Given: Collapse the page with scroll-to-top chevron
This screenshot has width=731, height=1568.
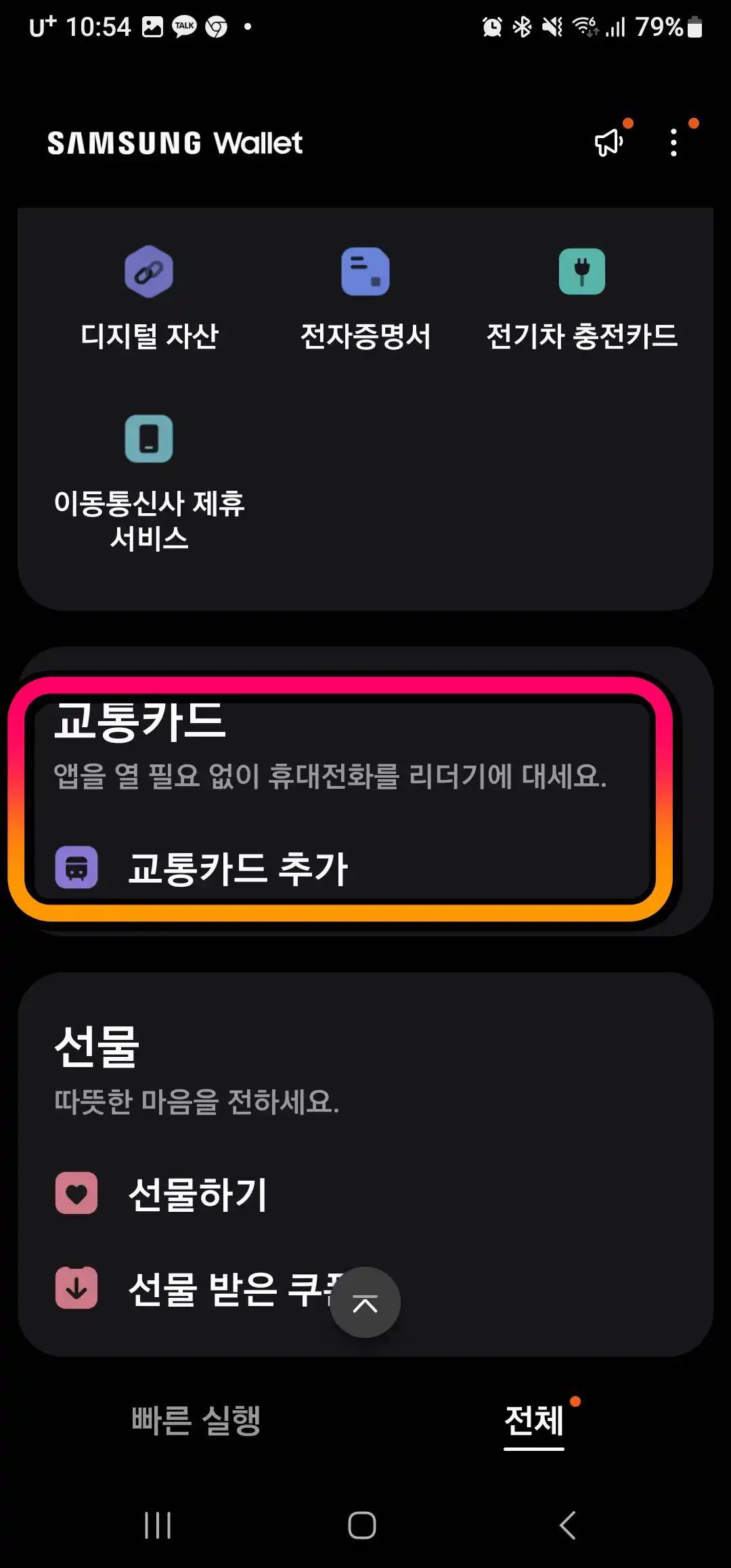Looking at the screenshot, I should coord(365,1303).
